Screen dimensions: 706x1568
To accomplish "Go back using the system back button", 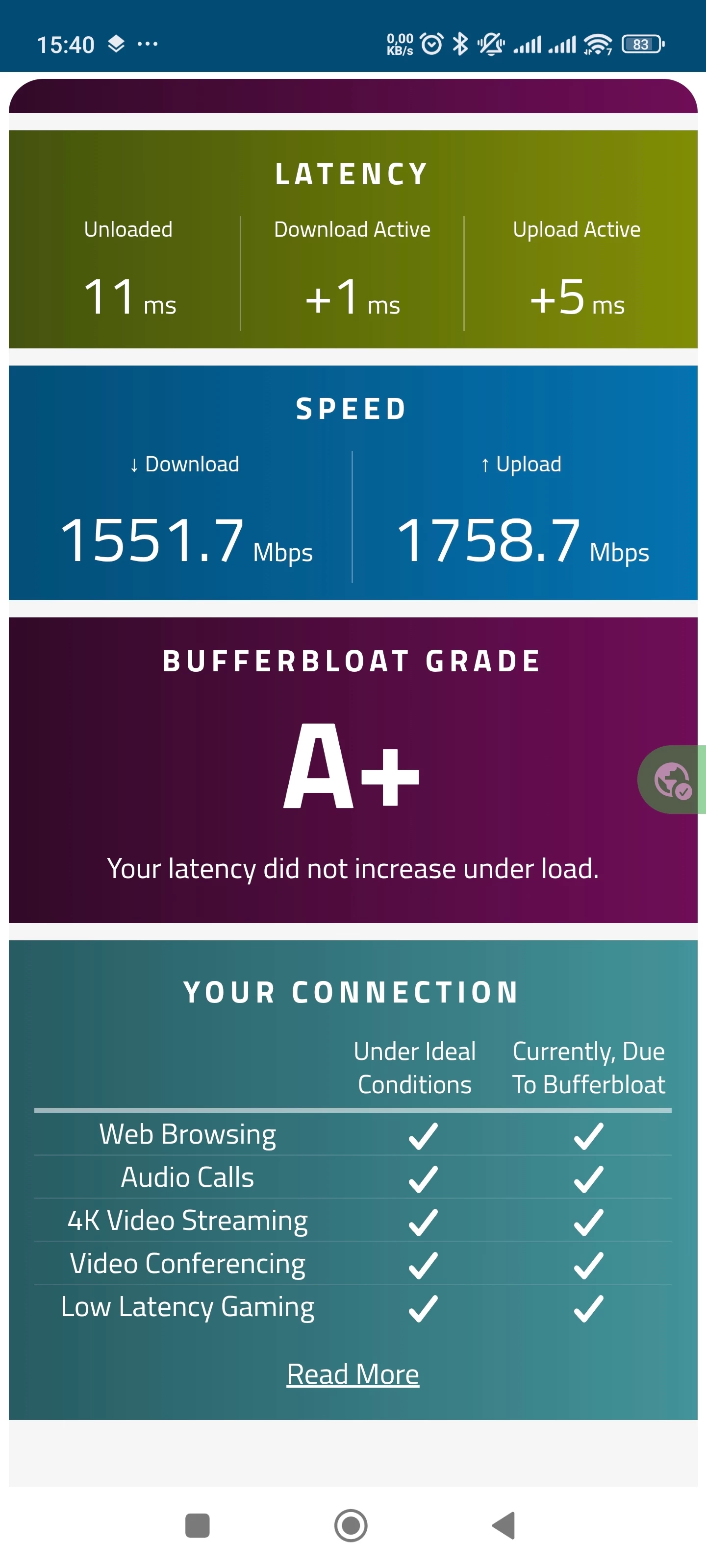I will [x=504, y=1525].
